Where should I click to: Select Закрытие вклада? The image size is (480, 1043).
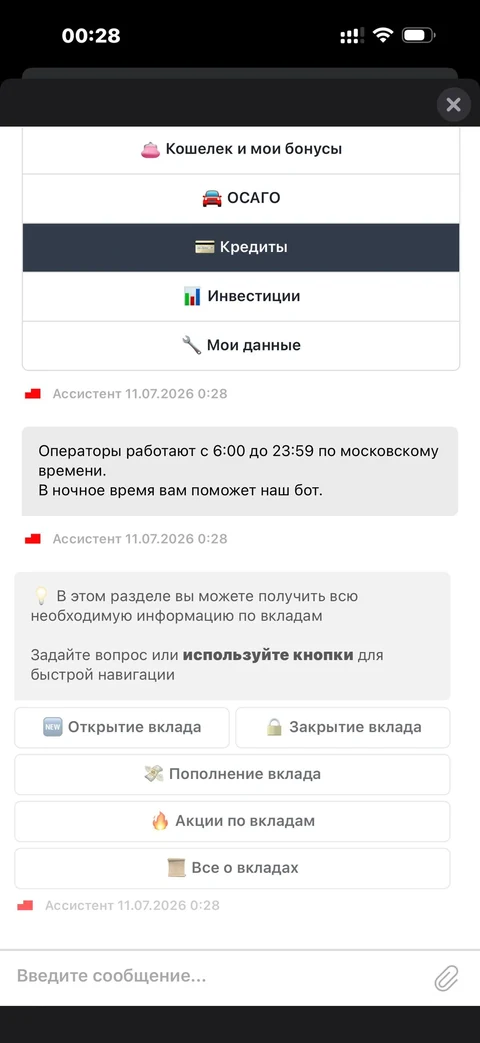click(343, 728)
